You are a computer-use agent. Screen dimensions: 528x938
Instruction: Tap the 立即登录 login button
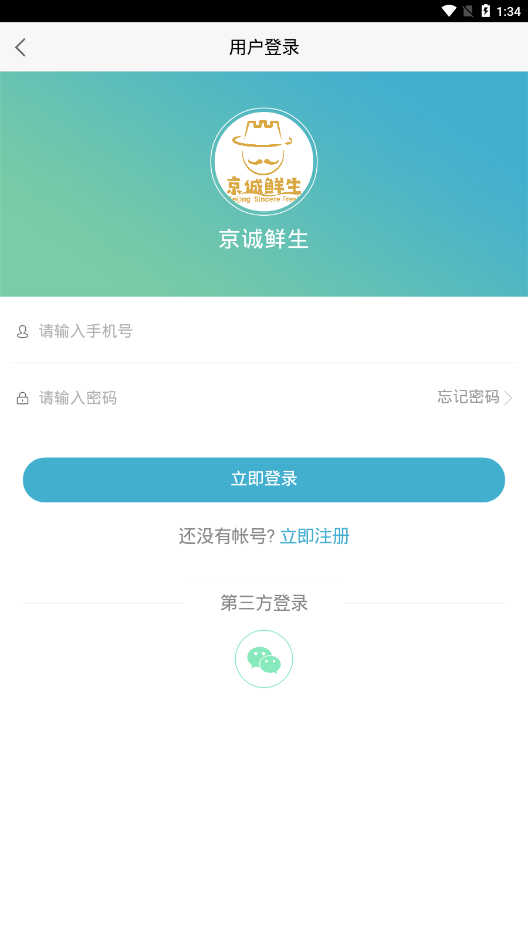[x=264, y=480]
